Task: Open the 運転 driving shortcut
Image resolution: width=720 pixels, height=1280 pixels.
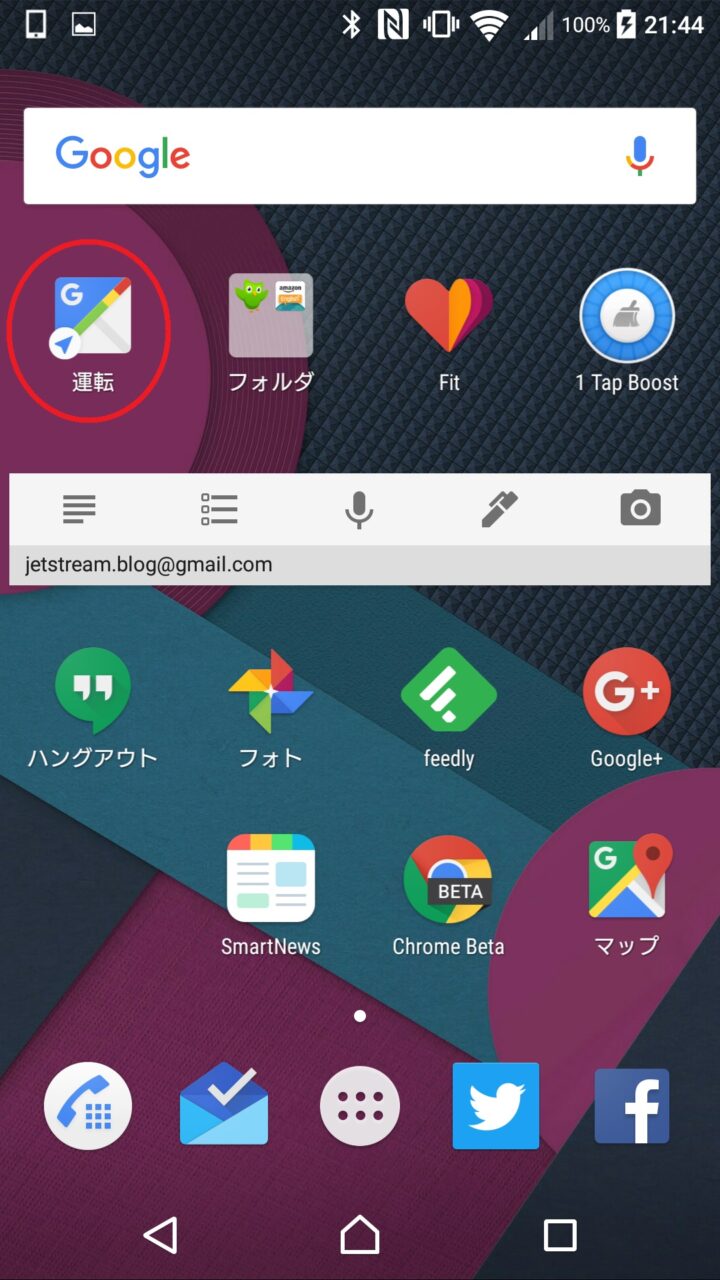Action: pos(92,318)
